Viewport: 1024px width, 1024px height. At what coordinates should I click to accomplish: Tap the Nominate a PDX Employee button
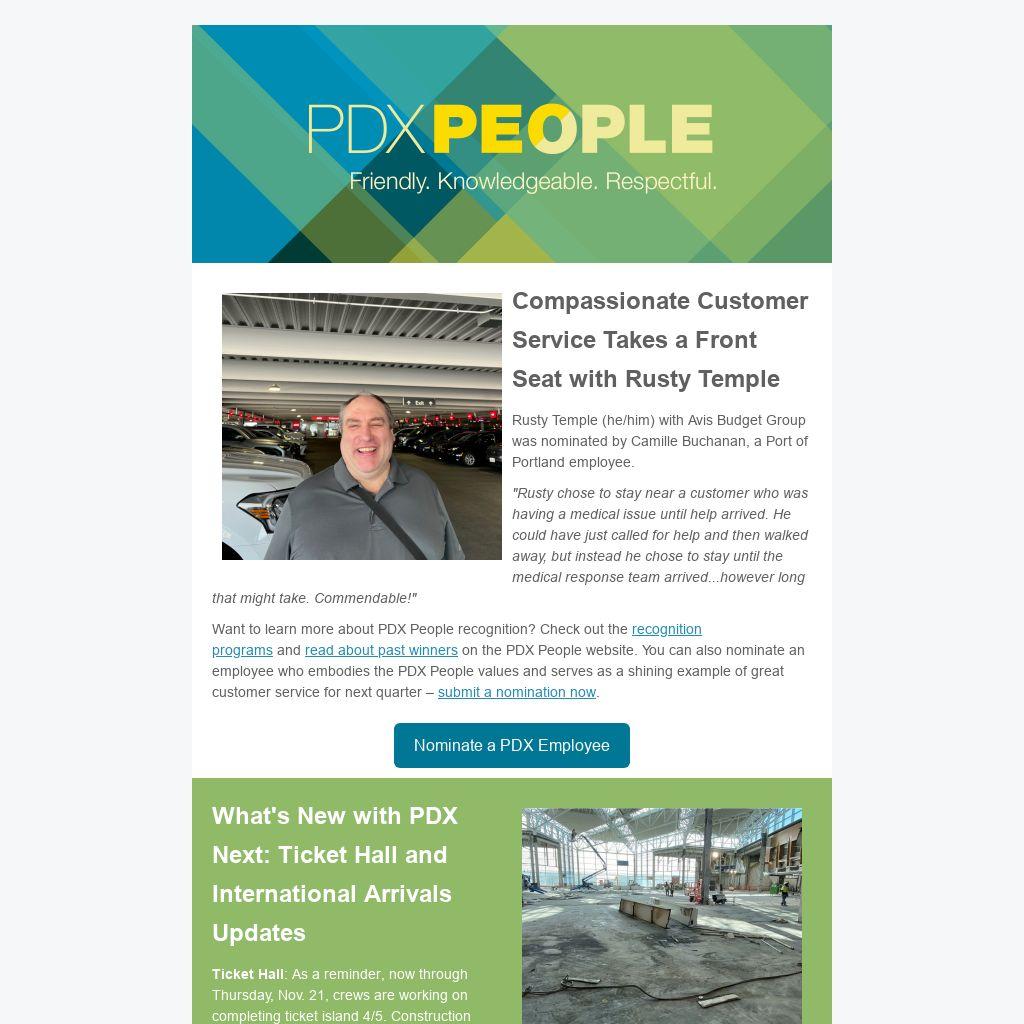click(511, 746)
